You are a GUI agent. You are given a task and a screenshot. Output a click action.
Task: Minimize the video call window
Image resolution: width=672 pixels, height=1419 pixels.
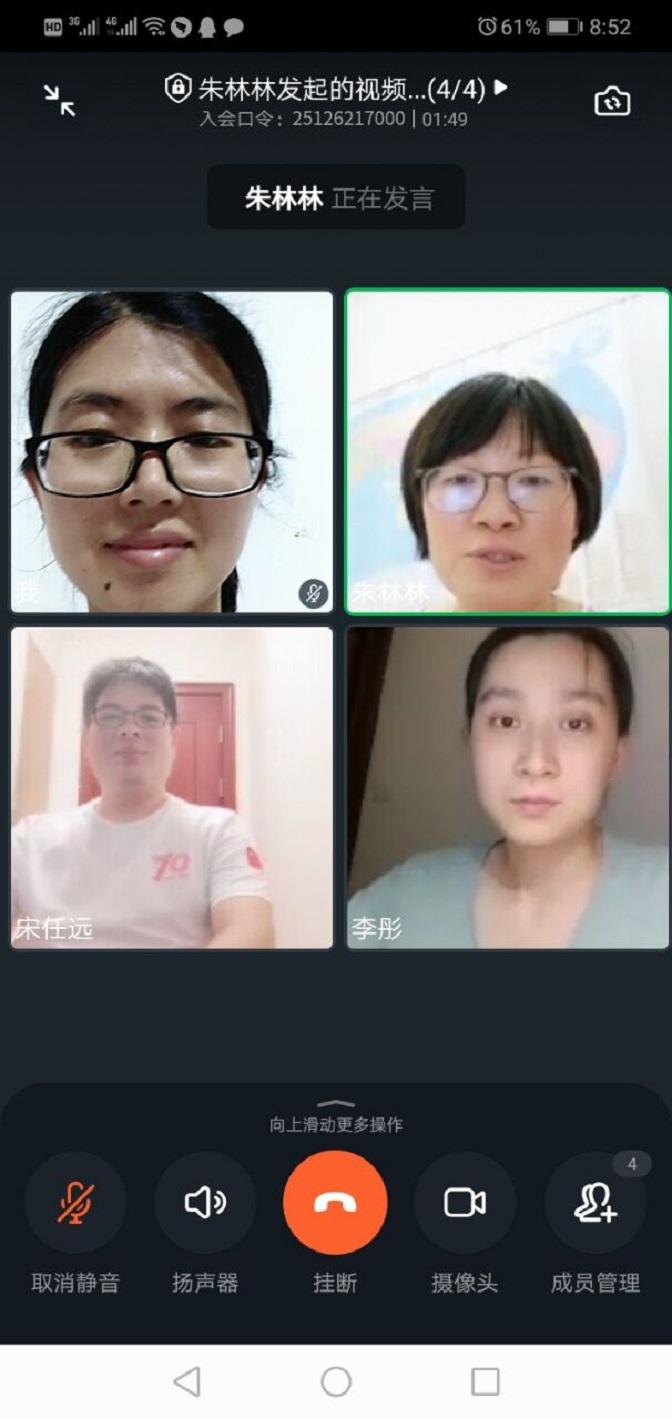[60, 100]
